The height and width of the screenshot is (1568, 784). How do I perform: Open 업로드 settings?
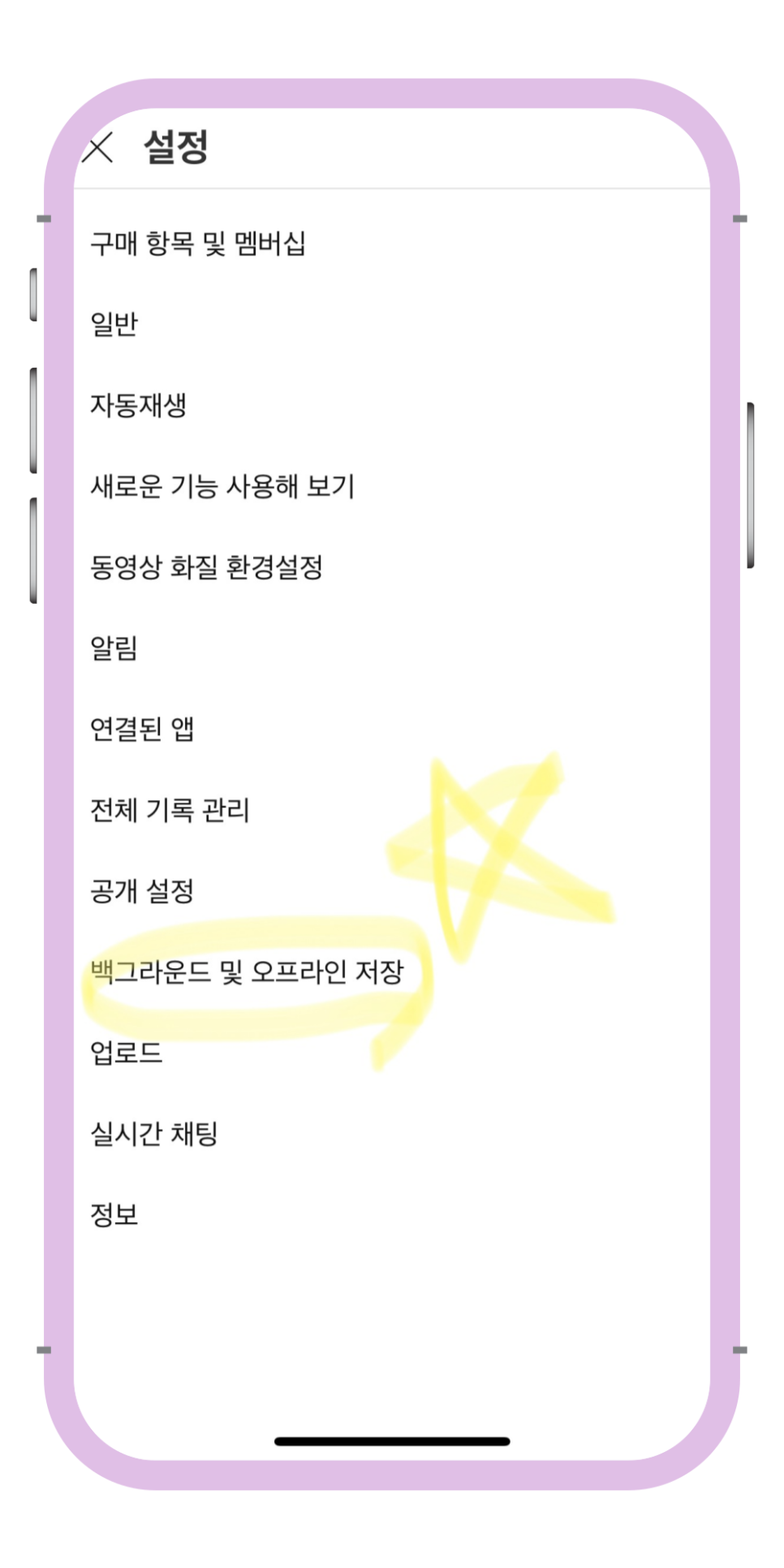392,1053
